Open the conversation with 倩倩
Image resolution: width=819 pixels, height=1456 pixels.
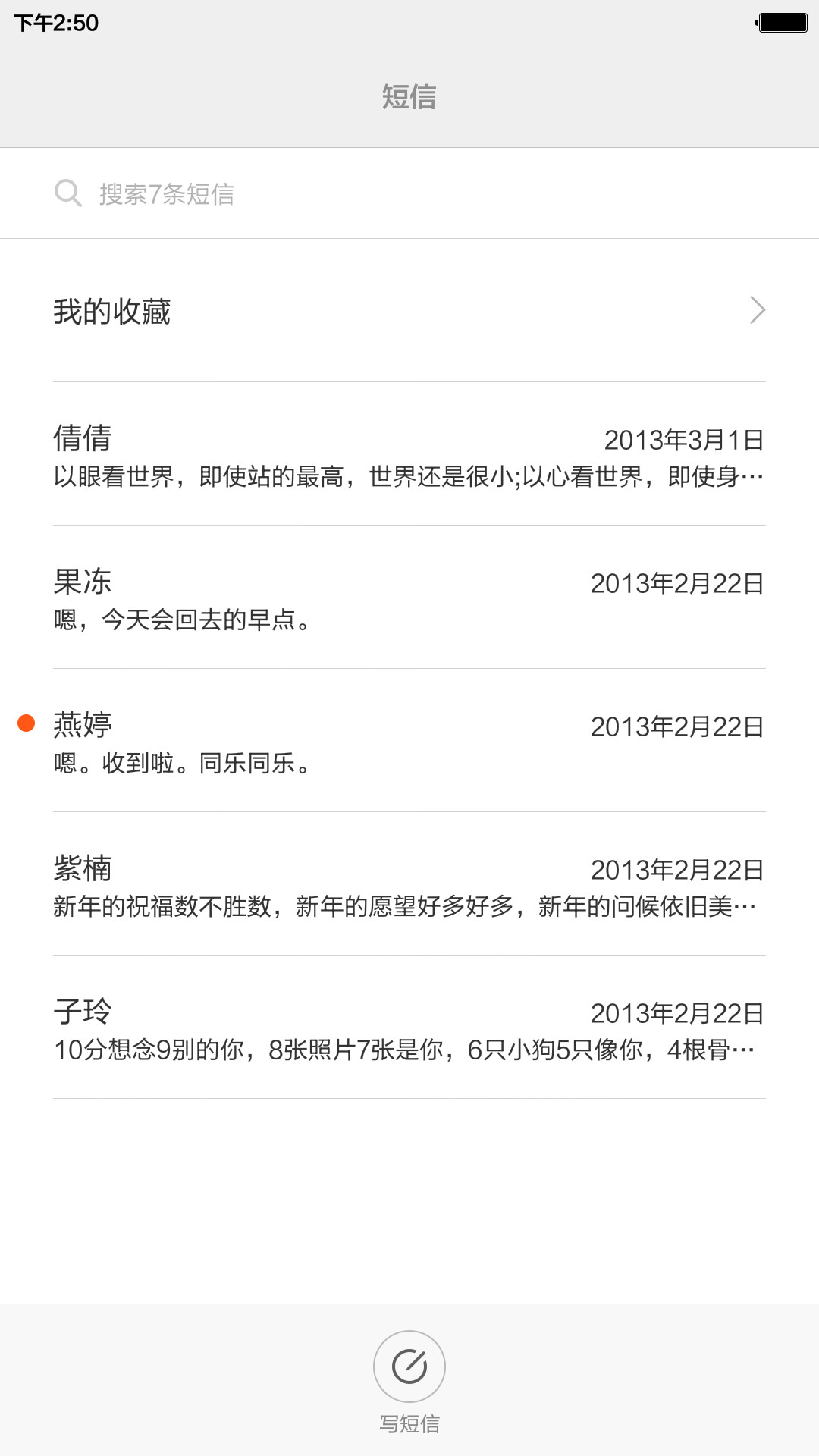[409, 454]
